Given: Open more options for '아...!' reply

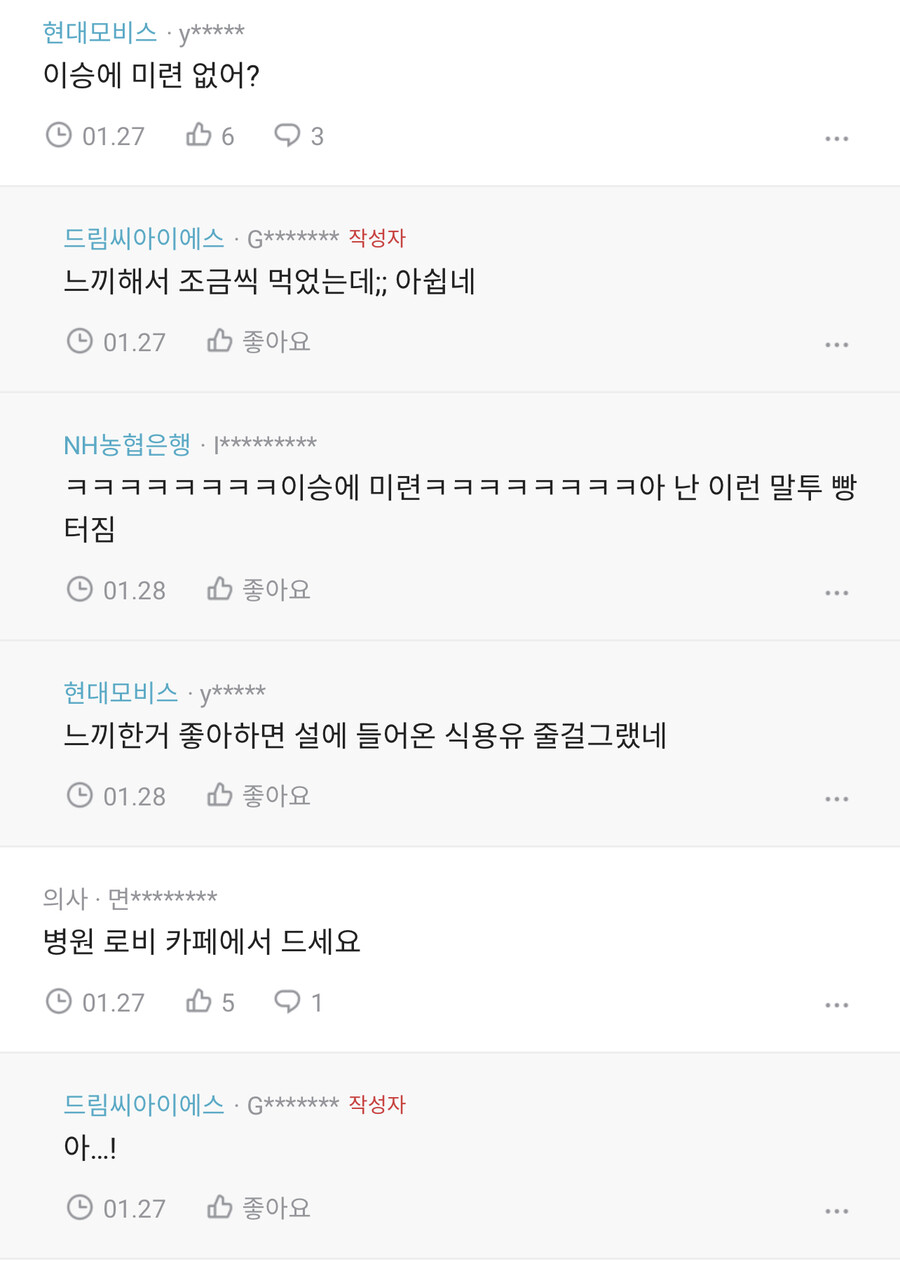Looking at the screenshot, I should [x=836, y=1210].
